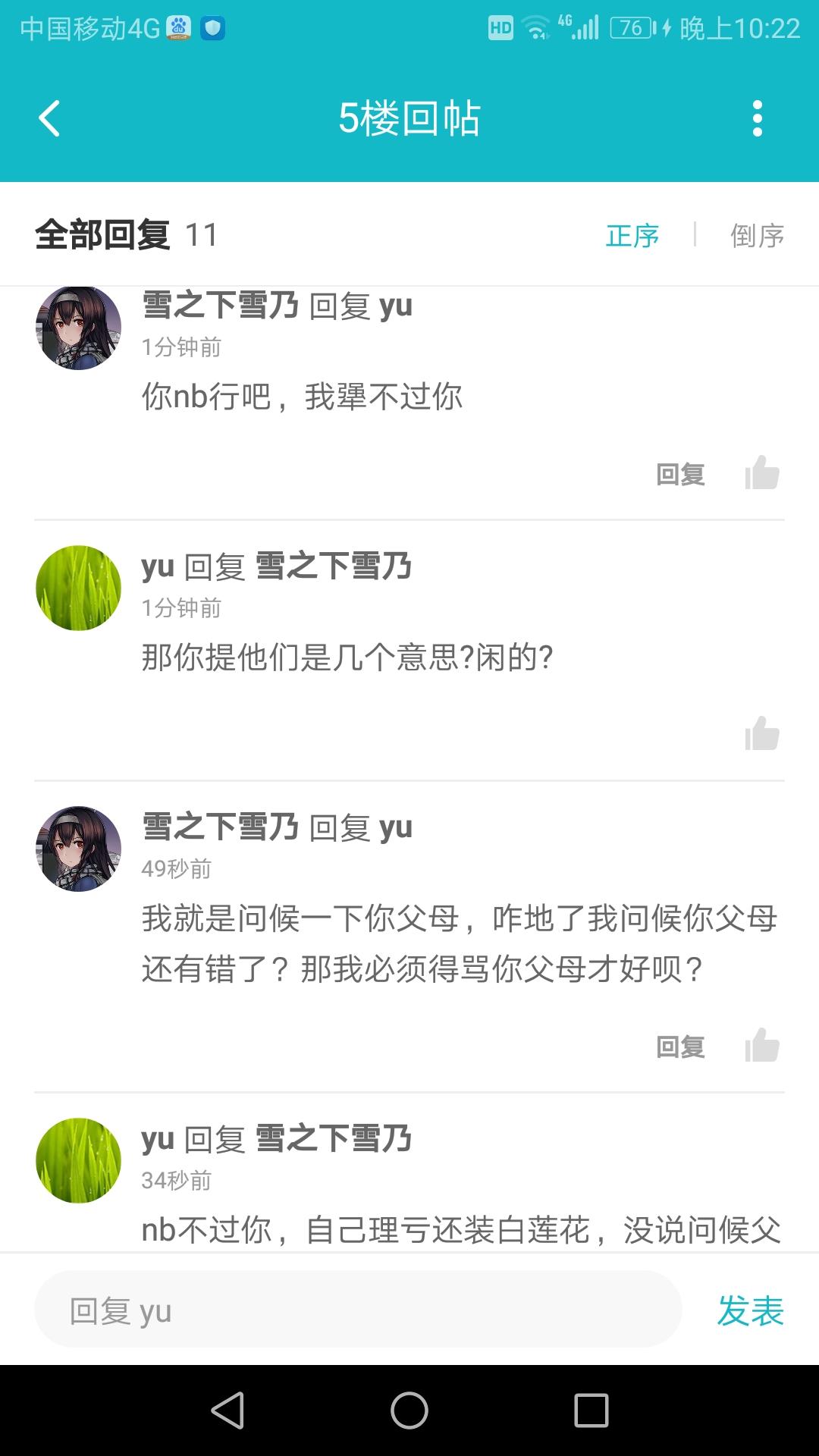This screenshot has width=819, height=1456.
Task: Open yu's avatar on the 34秒前 comment
Action: 79,1160
